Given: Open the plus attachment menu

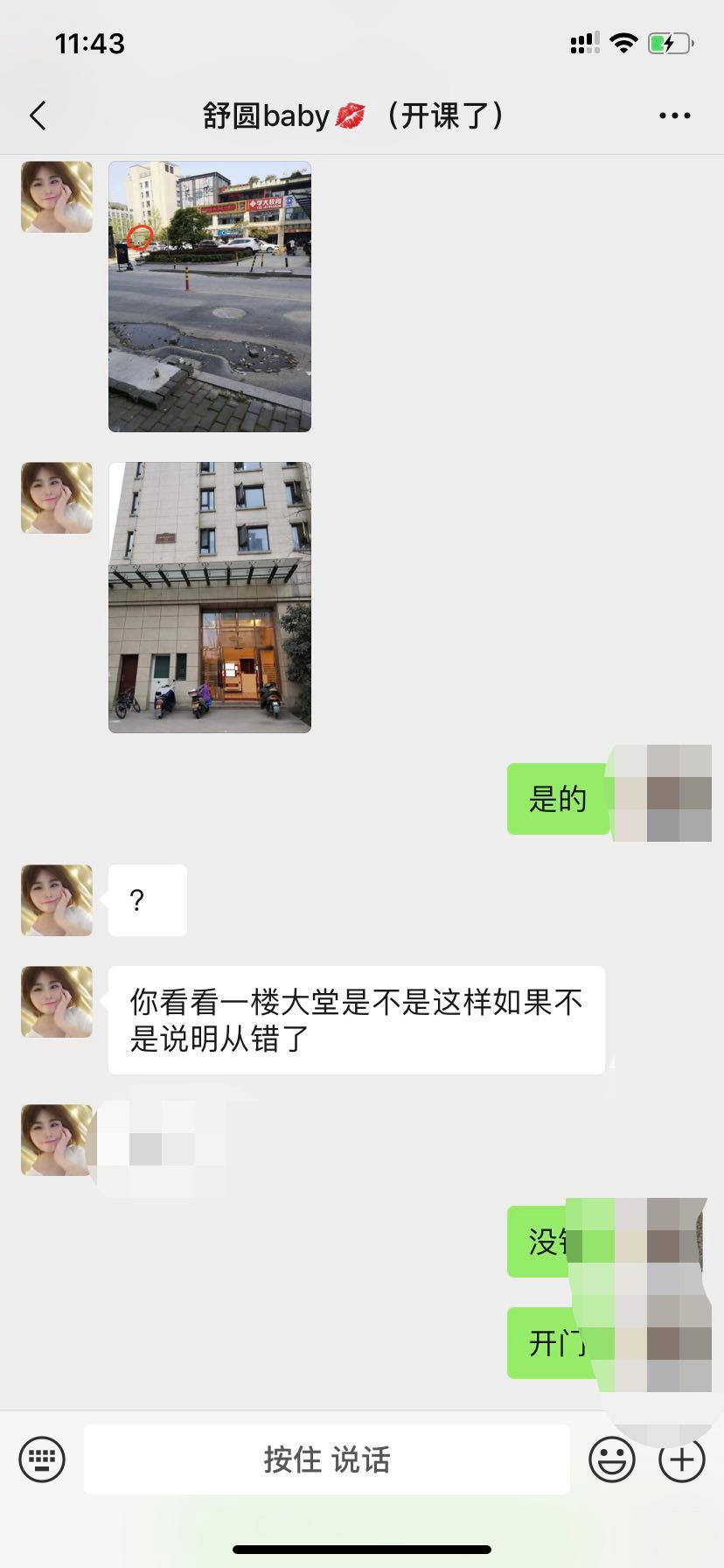Looking at the screenshot, I should [681, 1459].
